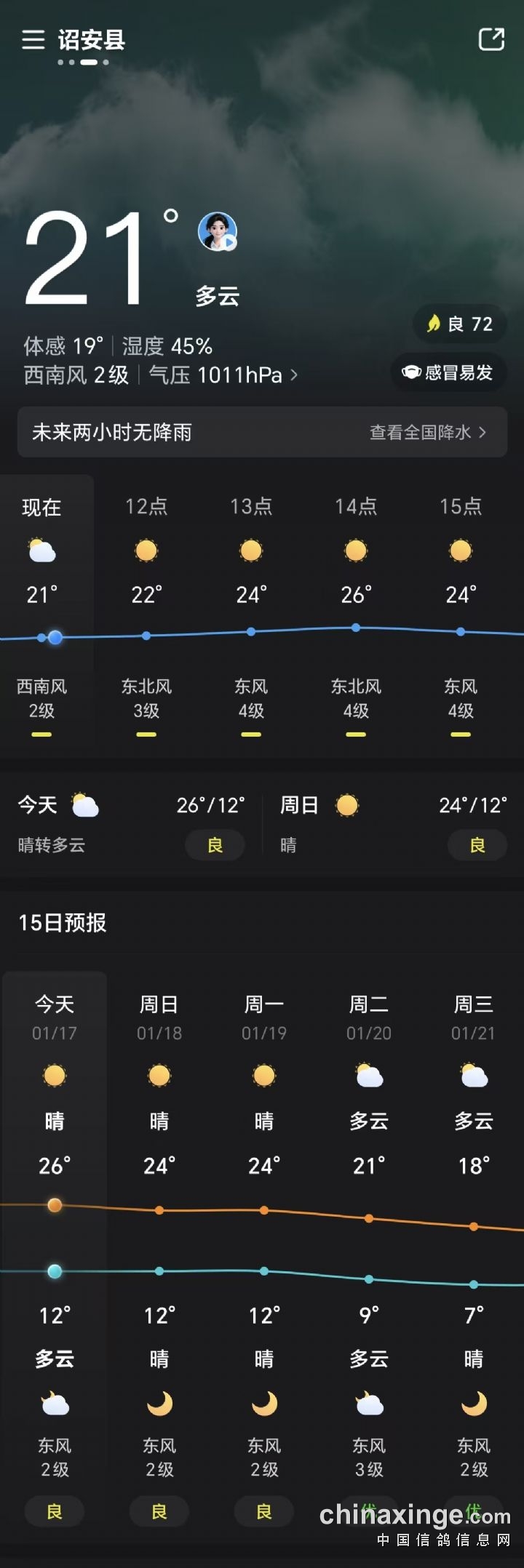
Task: Select 周三 01/21 in 15-day forecast
Action: 474,1018
